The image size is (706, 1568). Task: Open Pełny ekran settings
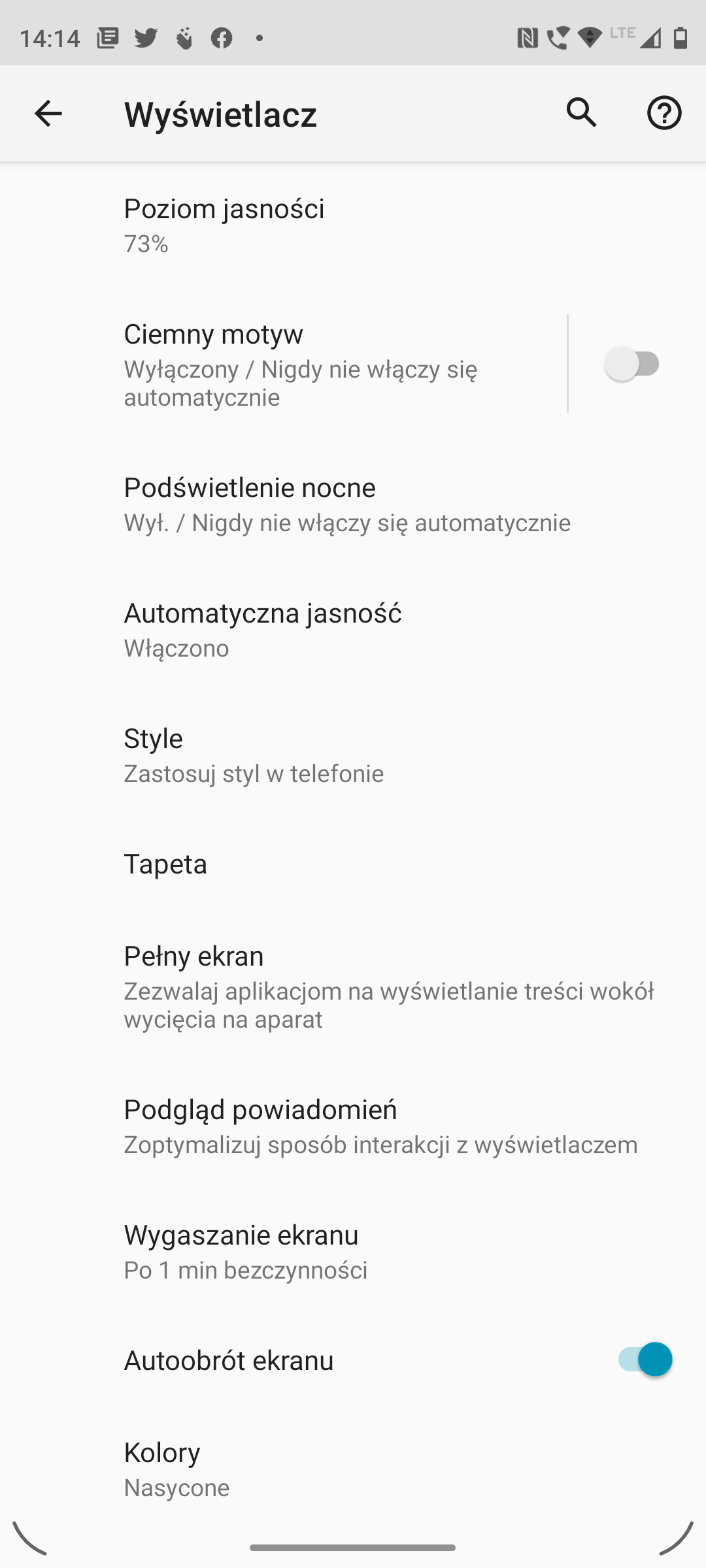353,986
